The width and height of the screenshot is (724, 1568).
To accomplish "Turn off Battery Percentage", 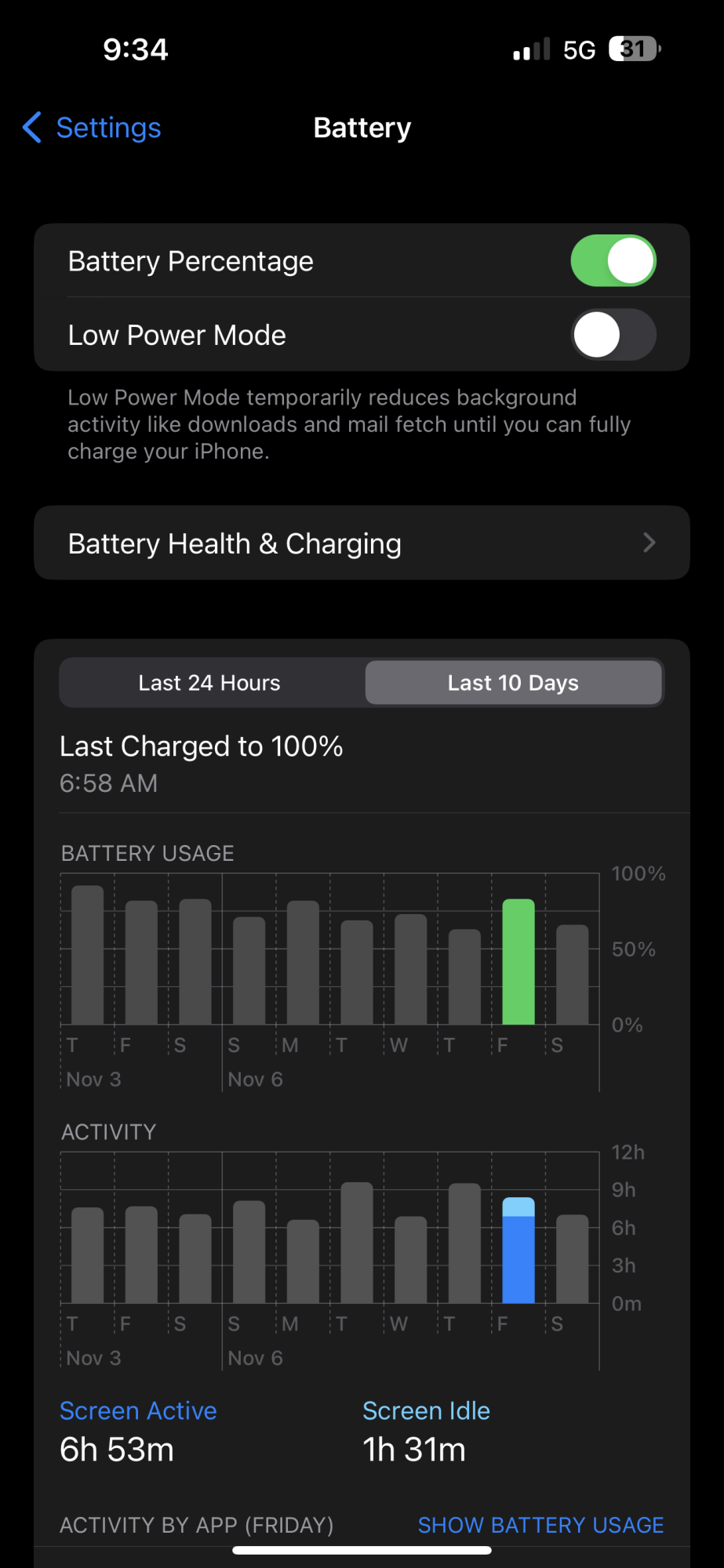I will click(x=613, y=261).
